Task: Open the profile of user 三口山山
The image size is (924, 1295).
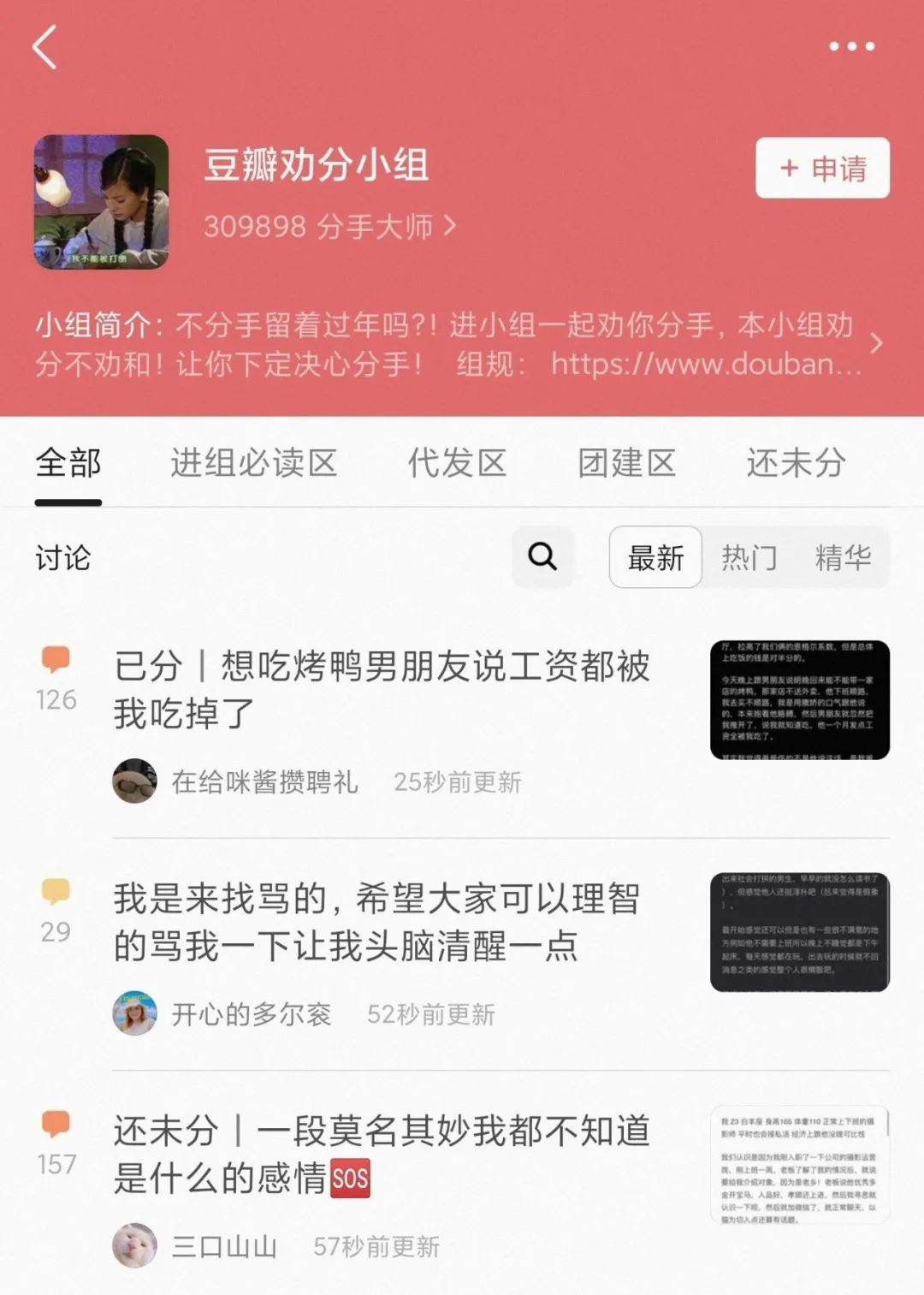Action: [222, 1246]
